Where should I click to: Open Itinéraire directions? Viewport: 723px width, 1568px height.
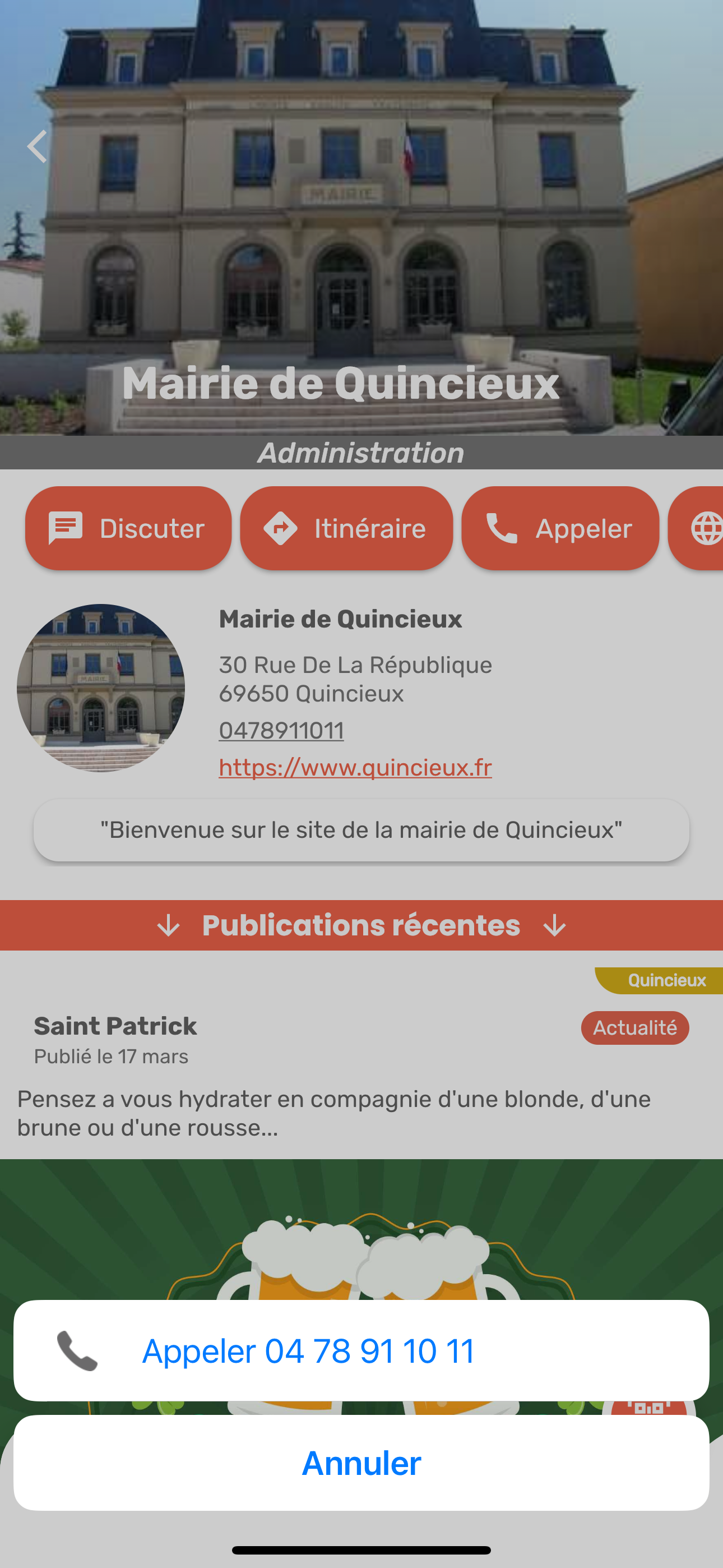(x=346, y=528)
